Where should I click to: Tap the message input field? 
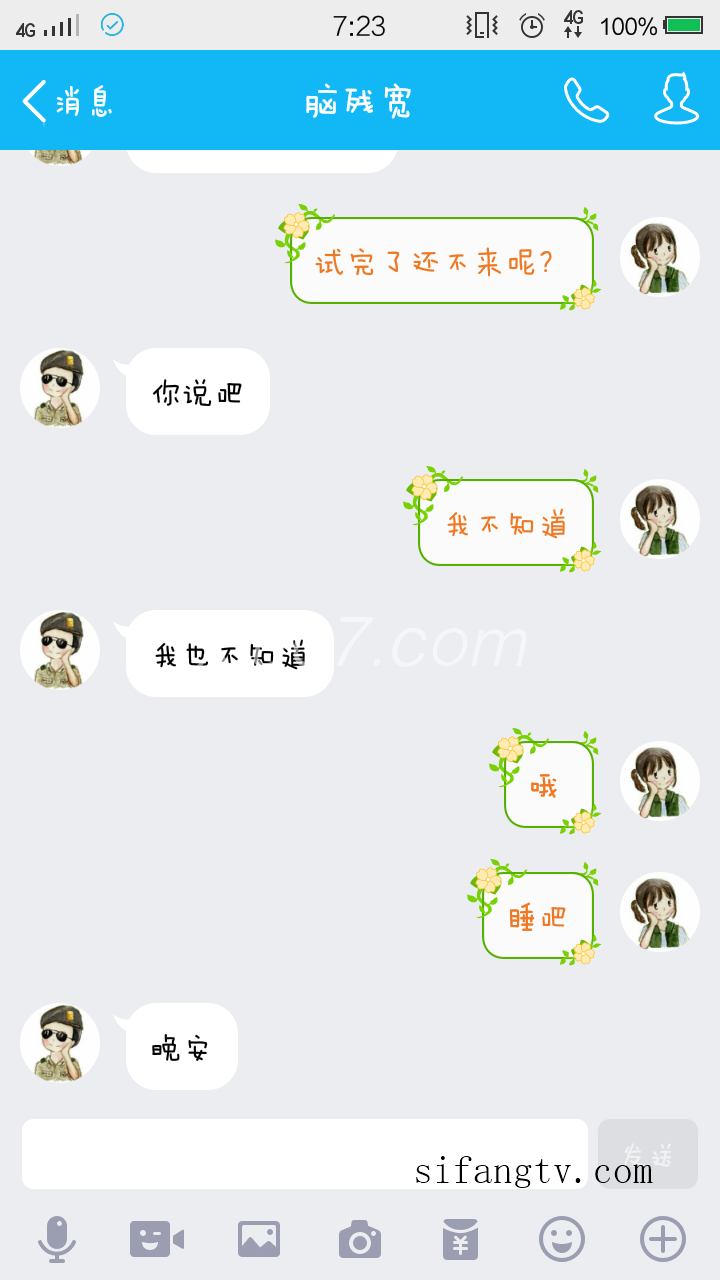click(304, 1153)
